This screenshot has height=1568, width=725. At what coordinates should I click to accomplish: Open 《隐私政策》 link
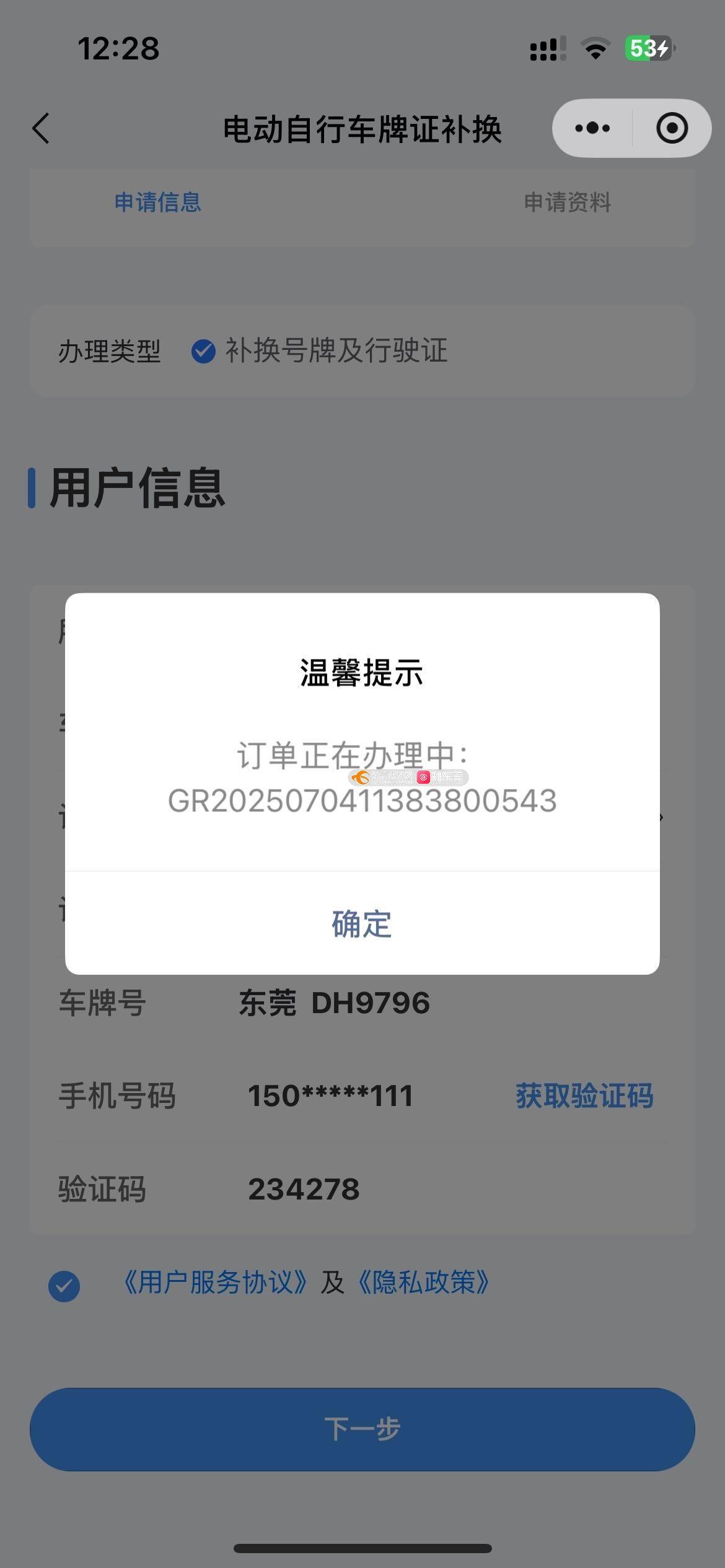424,1282
